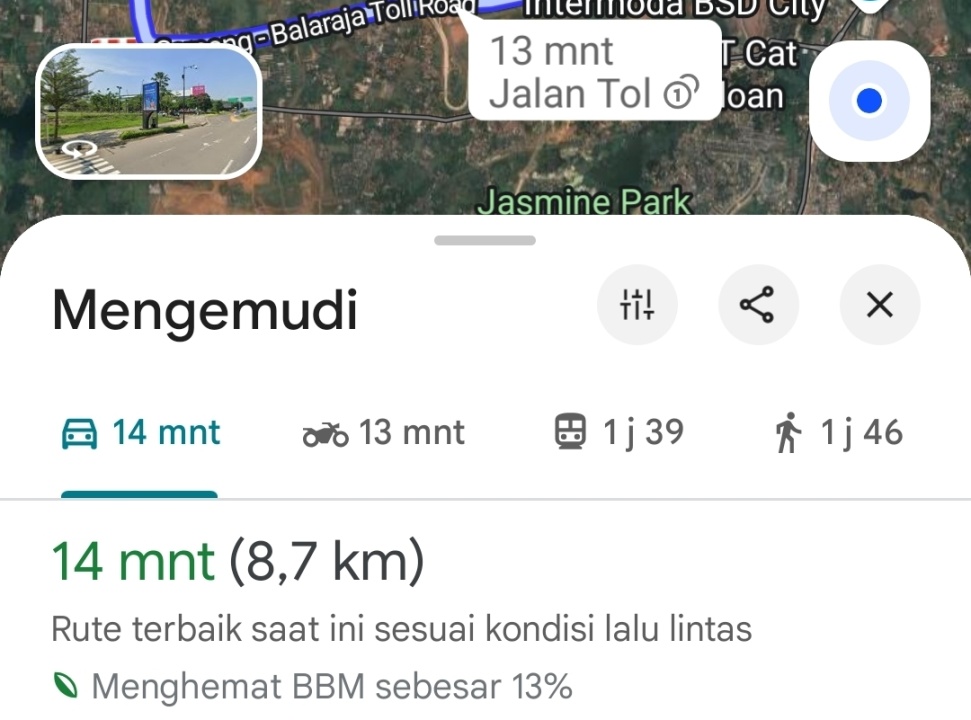971x720 pixels.
Task: Switch to walking route 1 j 46
Action: tap(838, 433)
